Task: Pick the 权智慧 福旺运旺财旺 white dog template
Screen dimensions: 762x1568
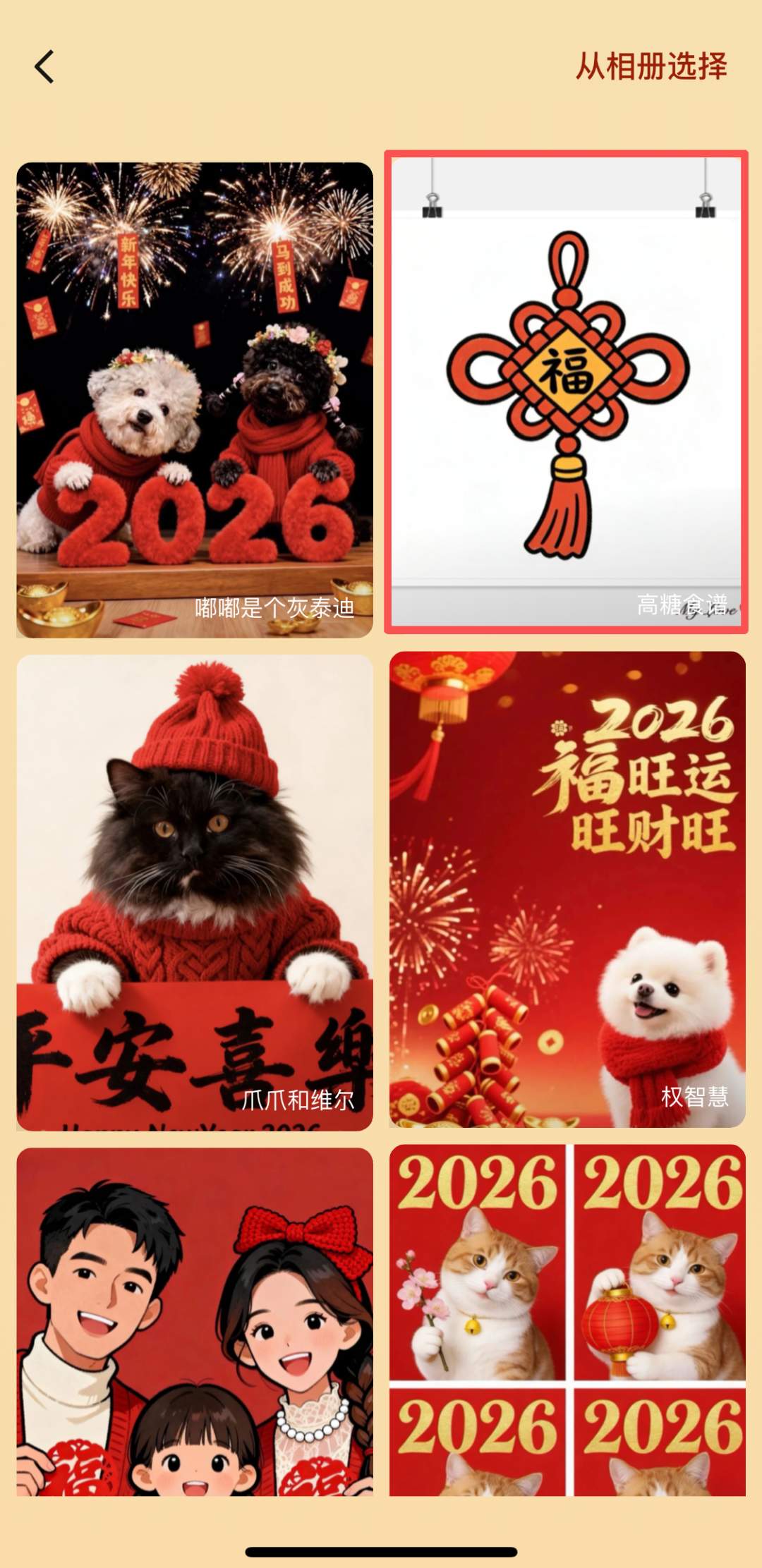Action: coord(567,889)
